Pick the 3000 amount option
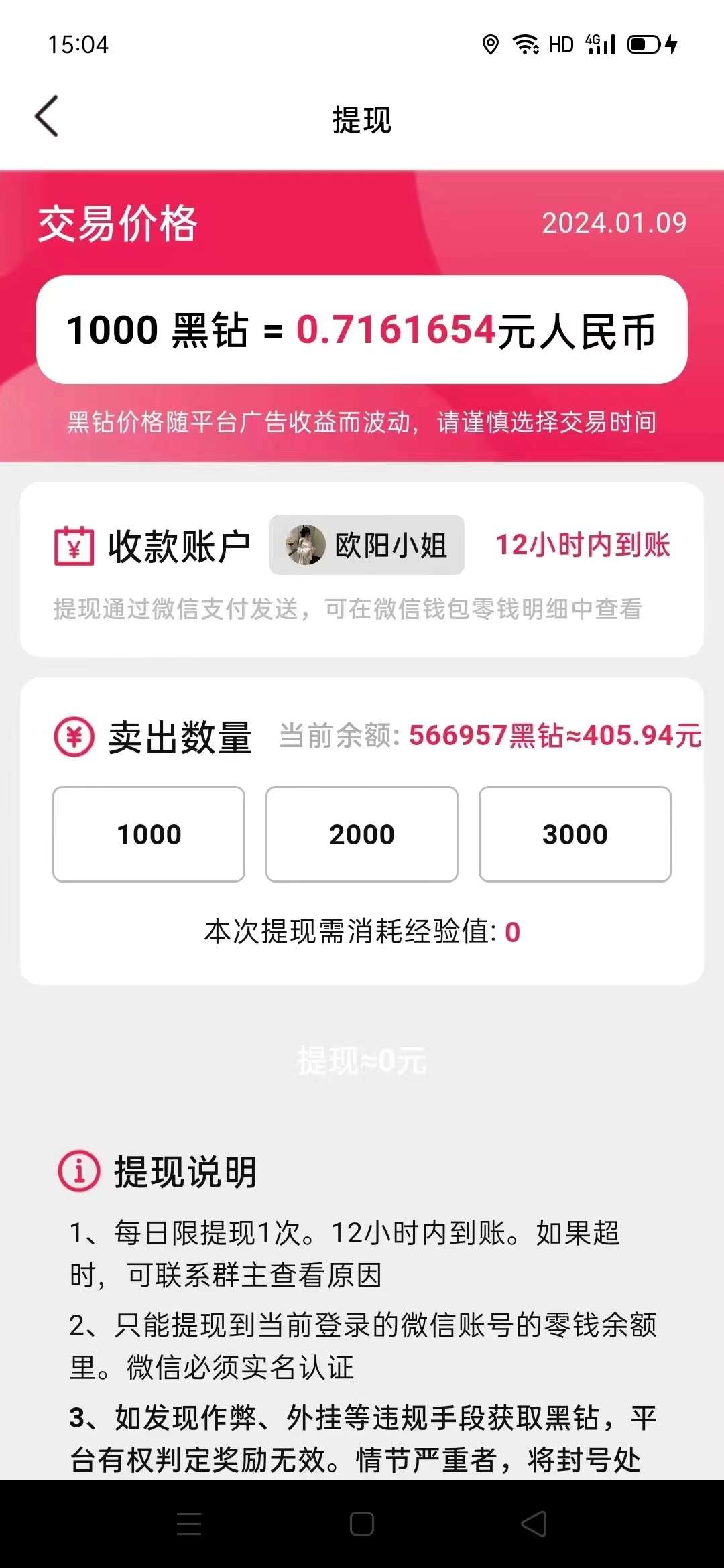This screenshot has width=724, height=1568. 575,834
